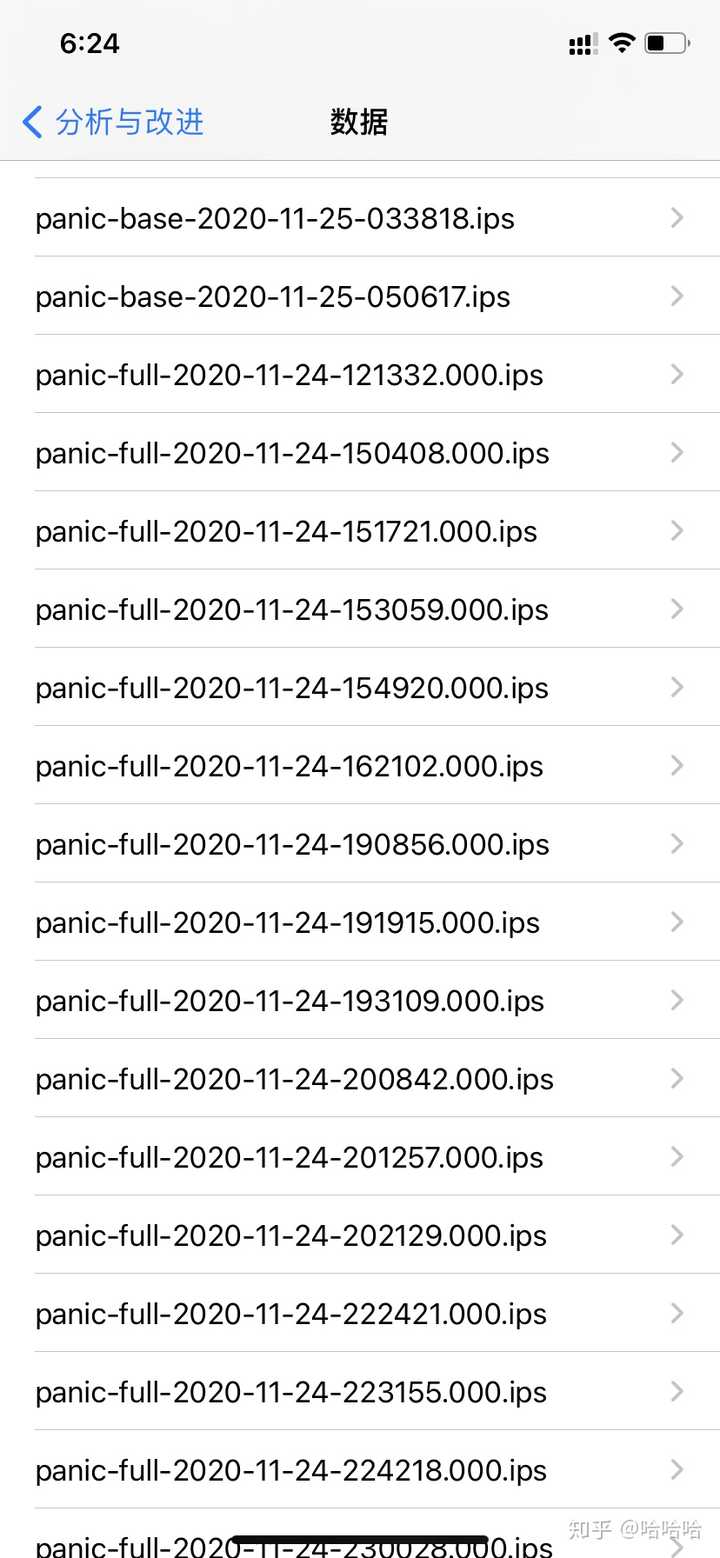Viewport: 720px width, 1558px height.
Task: Tap panic-full-2020-11-24-153059.000.ips row
Action: click(291, 609)
